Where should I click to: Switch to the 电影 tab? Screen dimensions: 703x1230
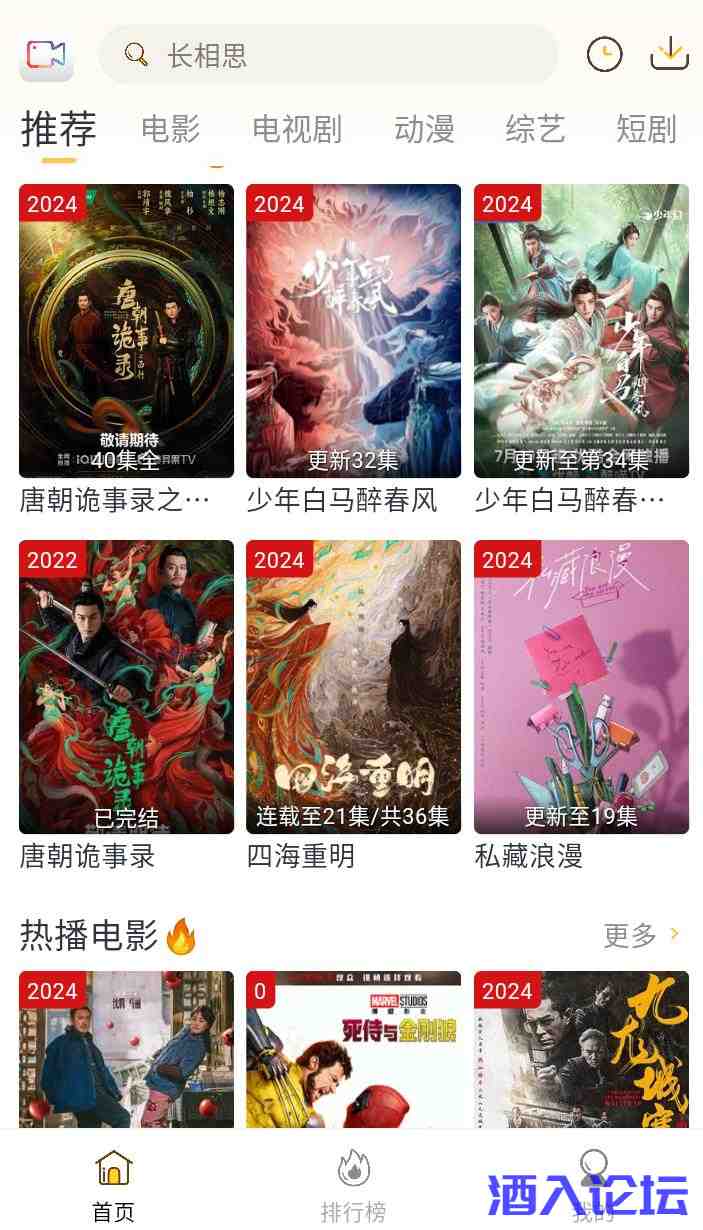pyautogui.click(x=170, y=129)
